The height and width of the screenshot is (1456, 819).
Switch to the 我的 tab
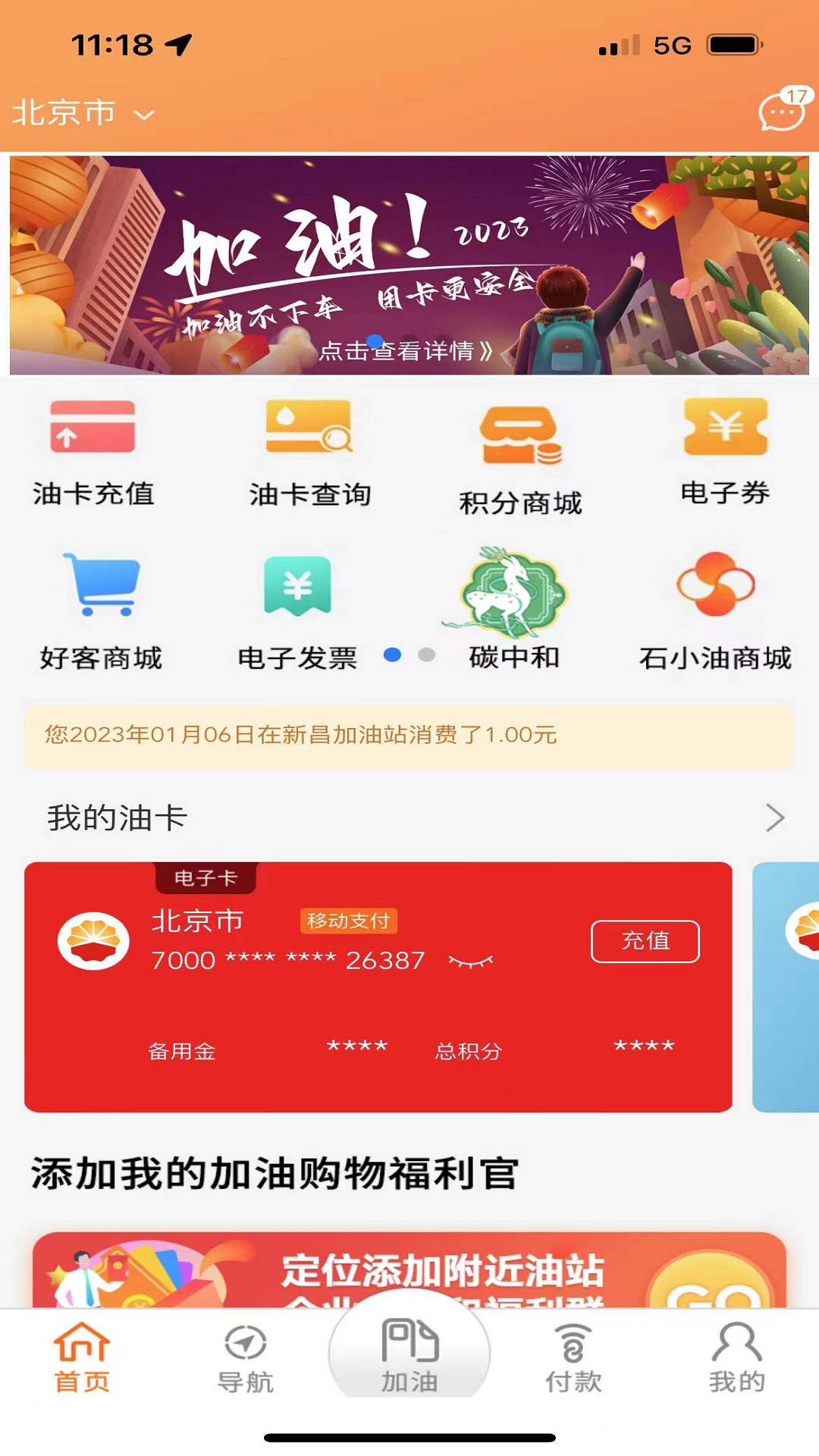(736, 1358)
